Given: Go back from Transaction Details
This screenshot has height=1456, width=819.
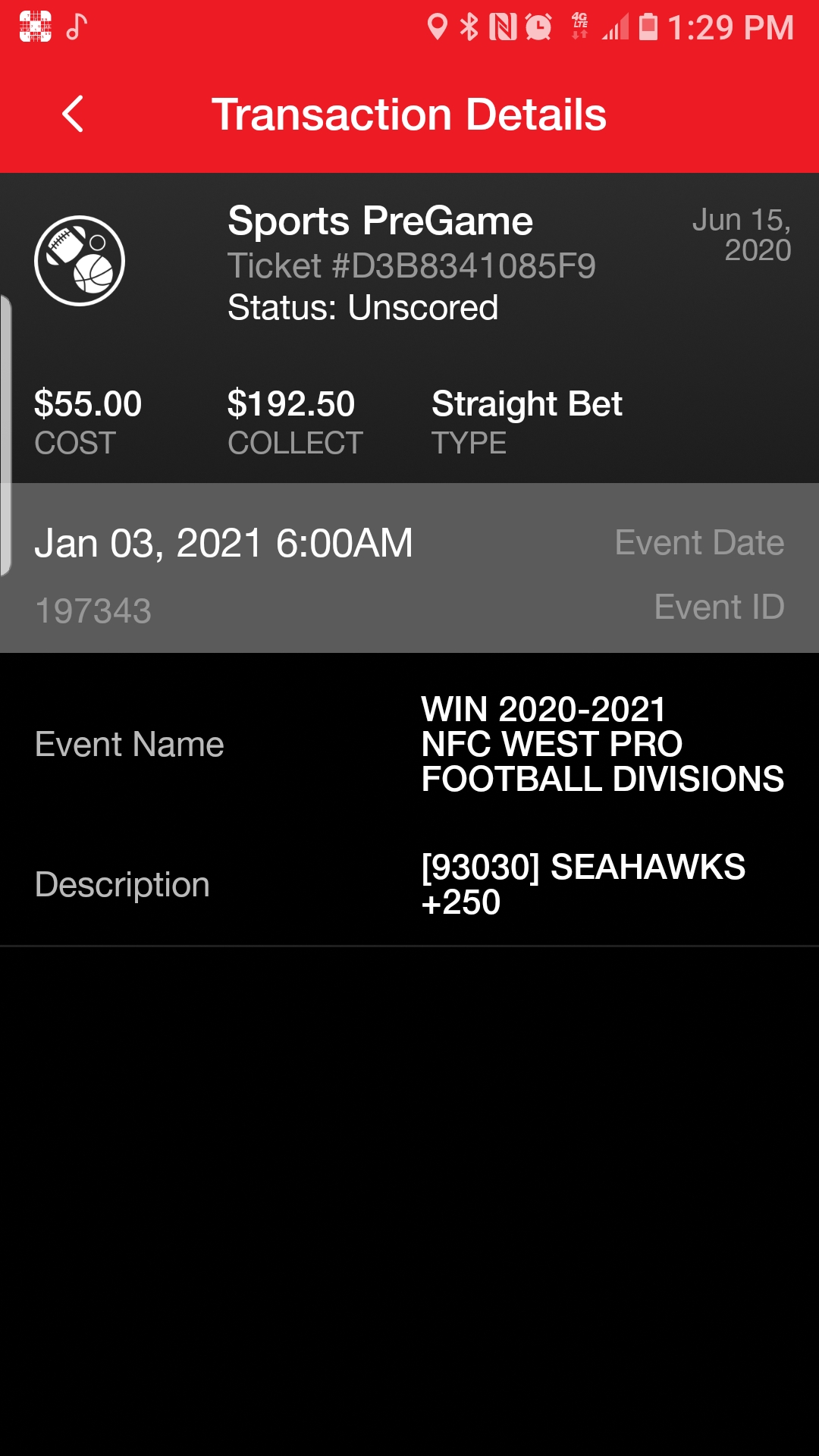Looking at the screenshot, I should (x=73, y=115).
